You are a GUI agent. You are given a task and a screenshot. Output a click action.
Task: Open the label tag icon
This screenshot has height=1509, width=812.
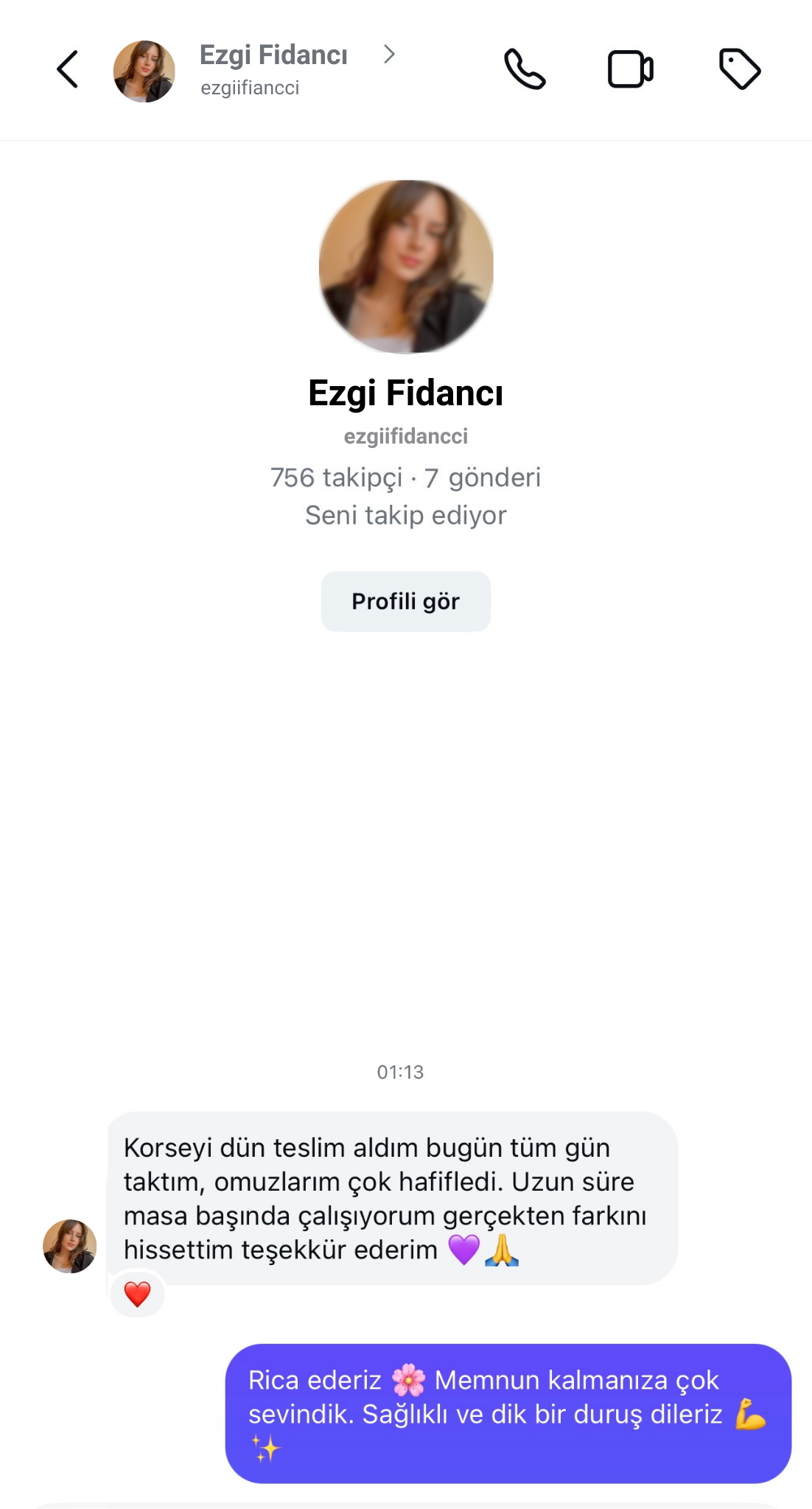coord(739,70)
